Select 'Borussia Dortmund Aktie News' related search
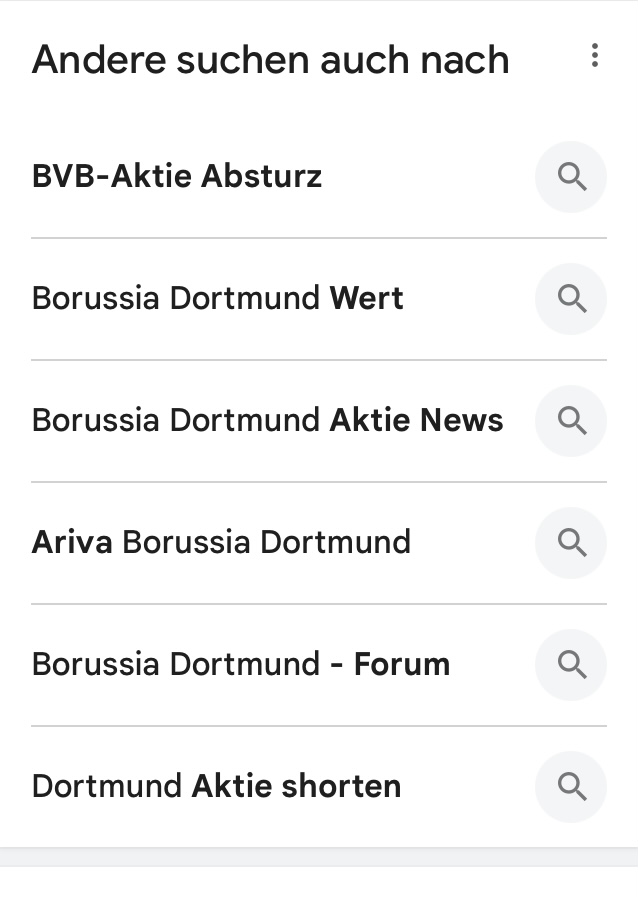Screen dimensions: 638x897 (267, 421)
